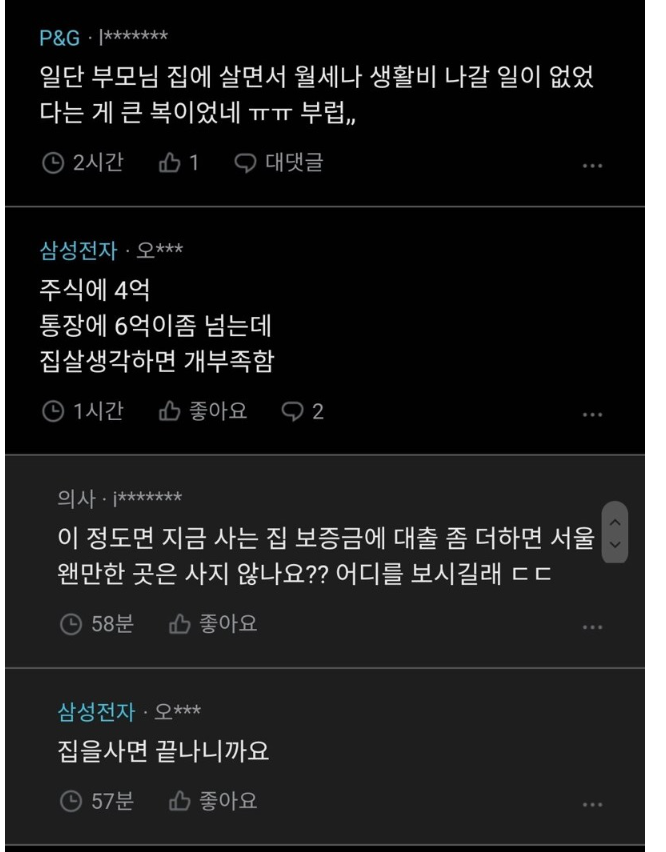Open the overflow menu on the 의사 reply
Image resolution: width=666 pixels, height=852 pixels.
coord(592,627)
